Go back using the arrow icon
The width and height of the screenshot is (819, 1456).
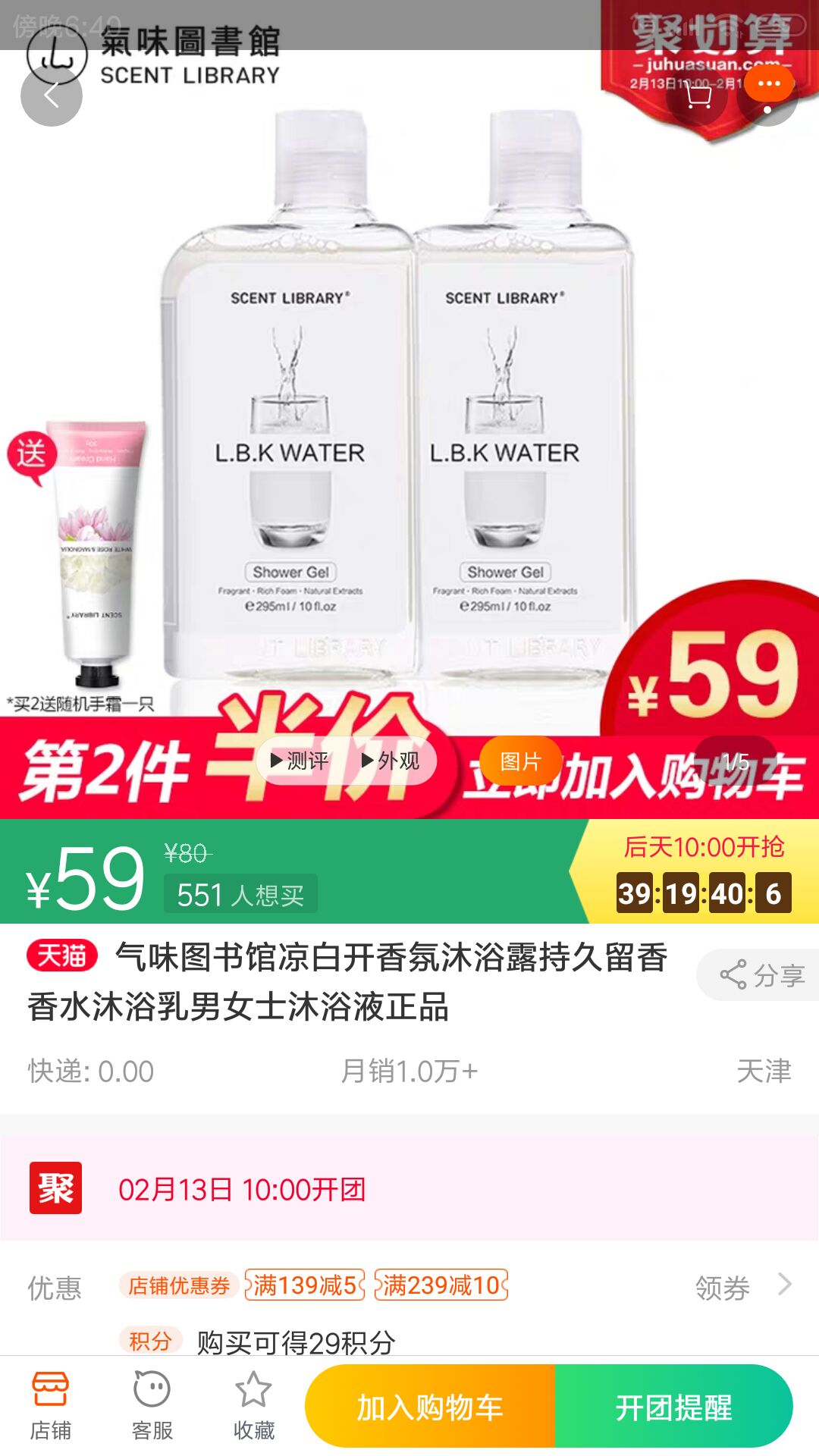pyautogui.click(x=51, y=96)
